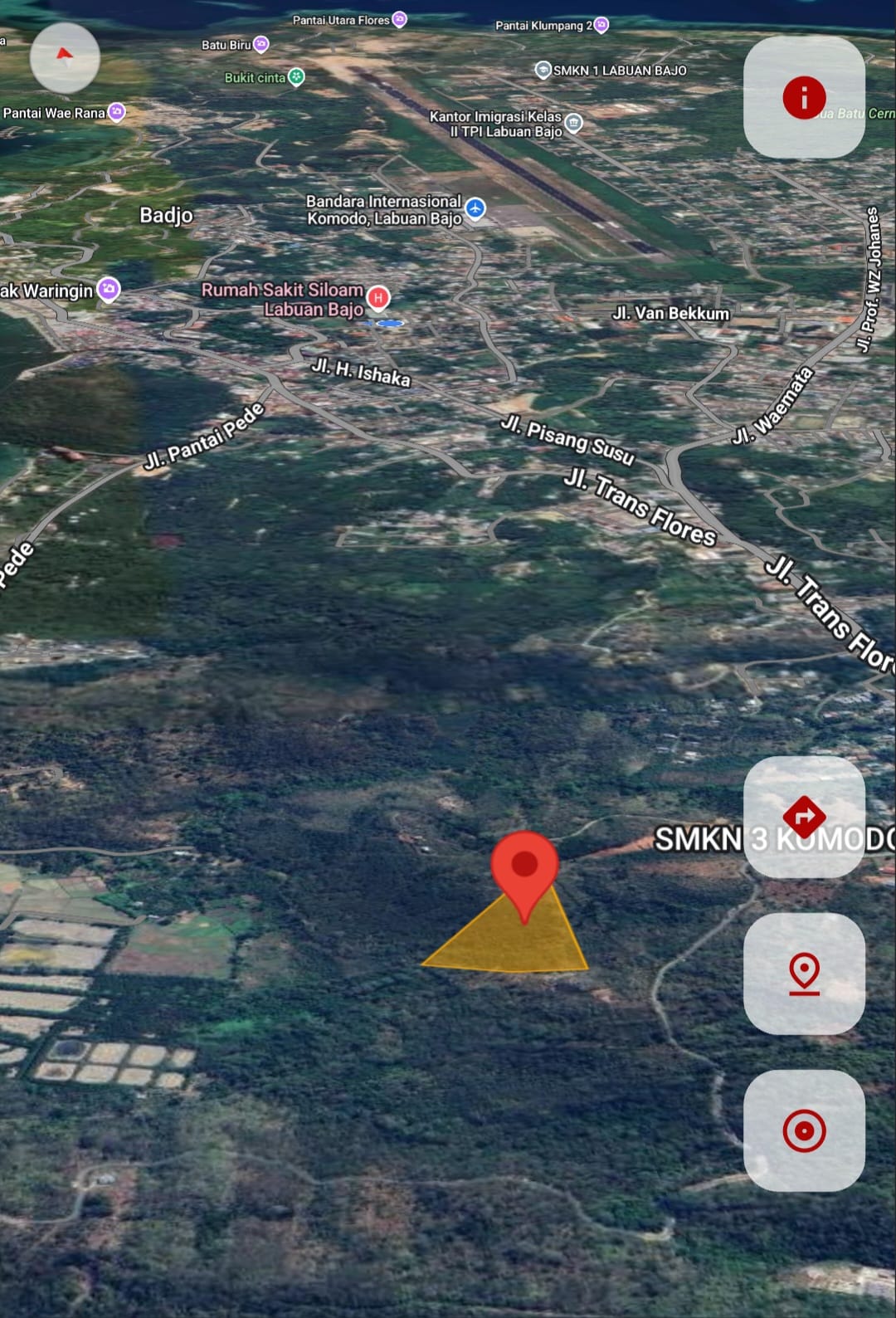Select the SMKN 1 LABUAN BAJO marker
The height and width of the screenshot is (1318, 896).
point(543,70)
